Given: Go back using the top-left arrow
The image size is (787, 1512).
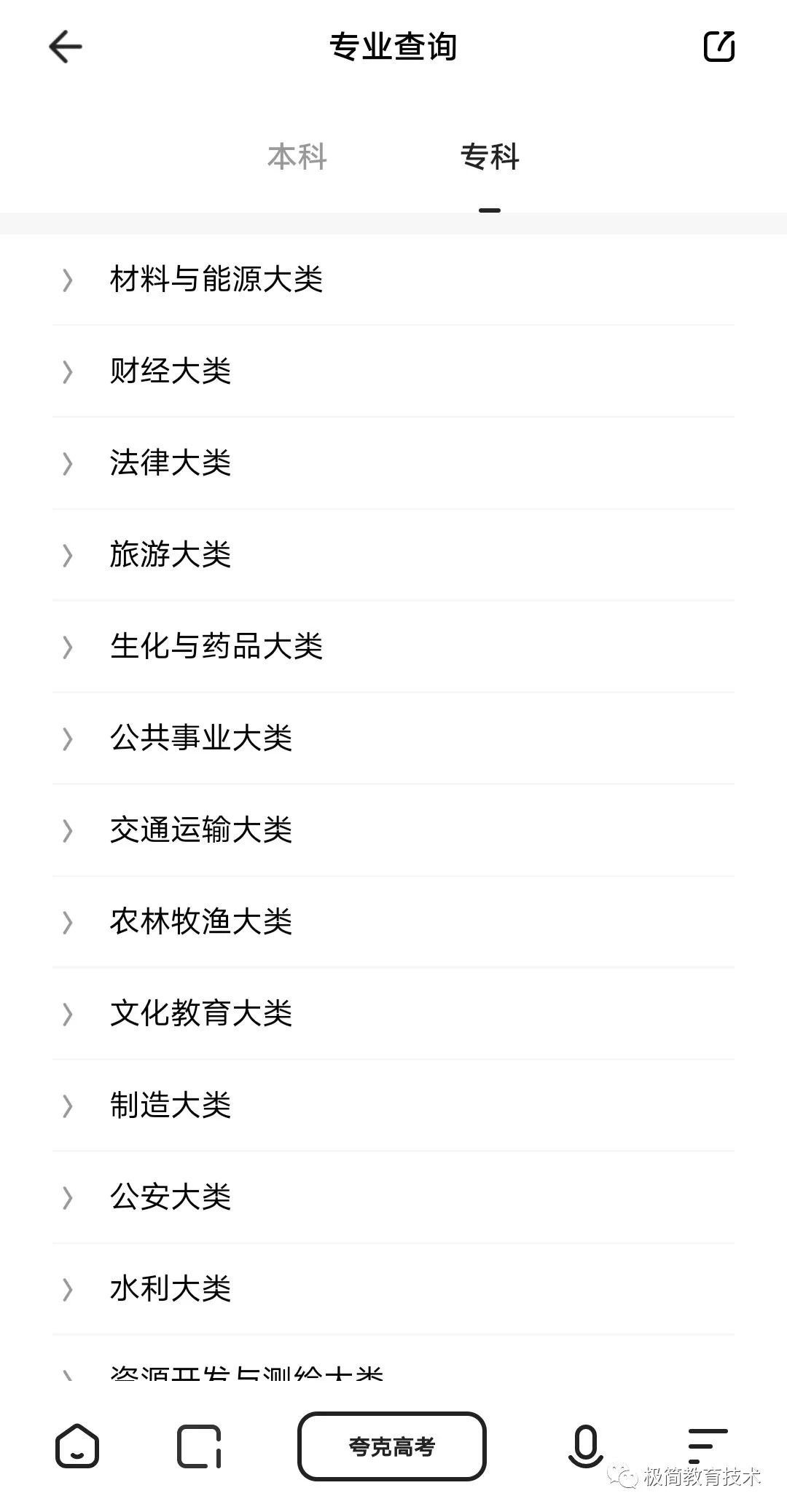Looking at the screenshot, I should tap(66, 47).
